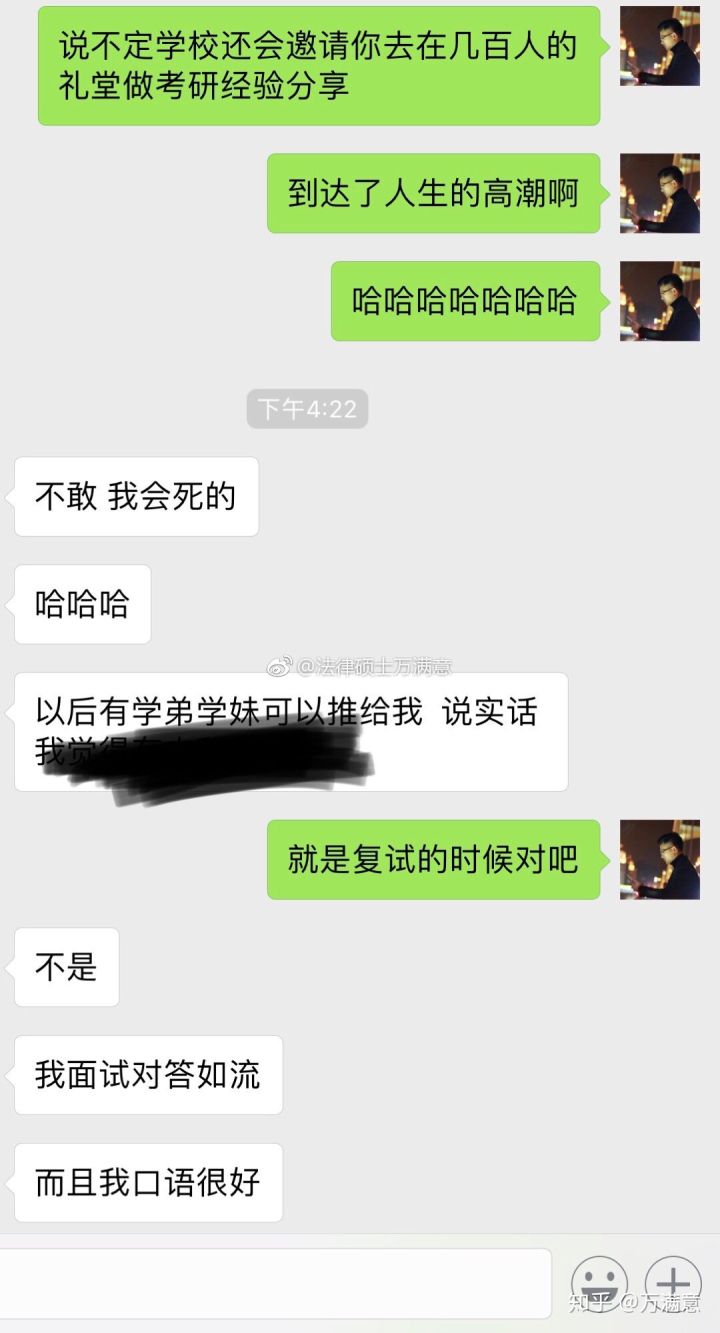
Task: Tap the message text input field
Action: point(275,1283)
